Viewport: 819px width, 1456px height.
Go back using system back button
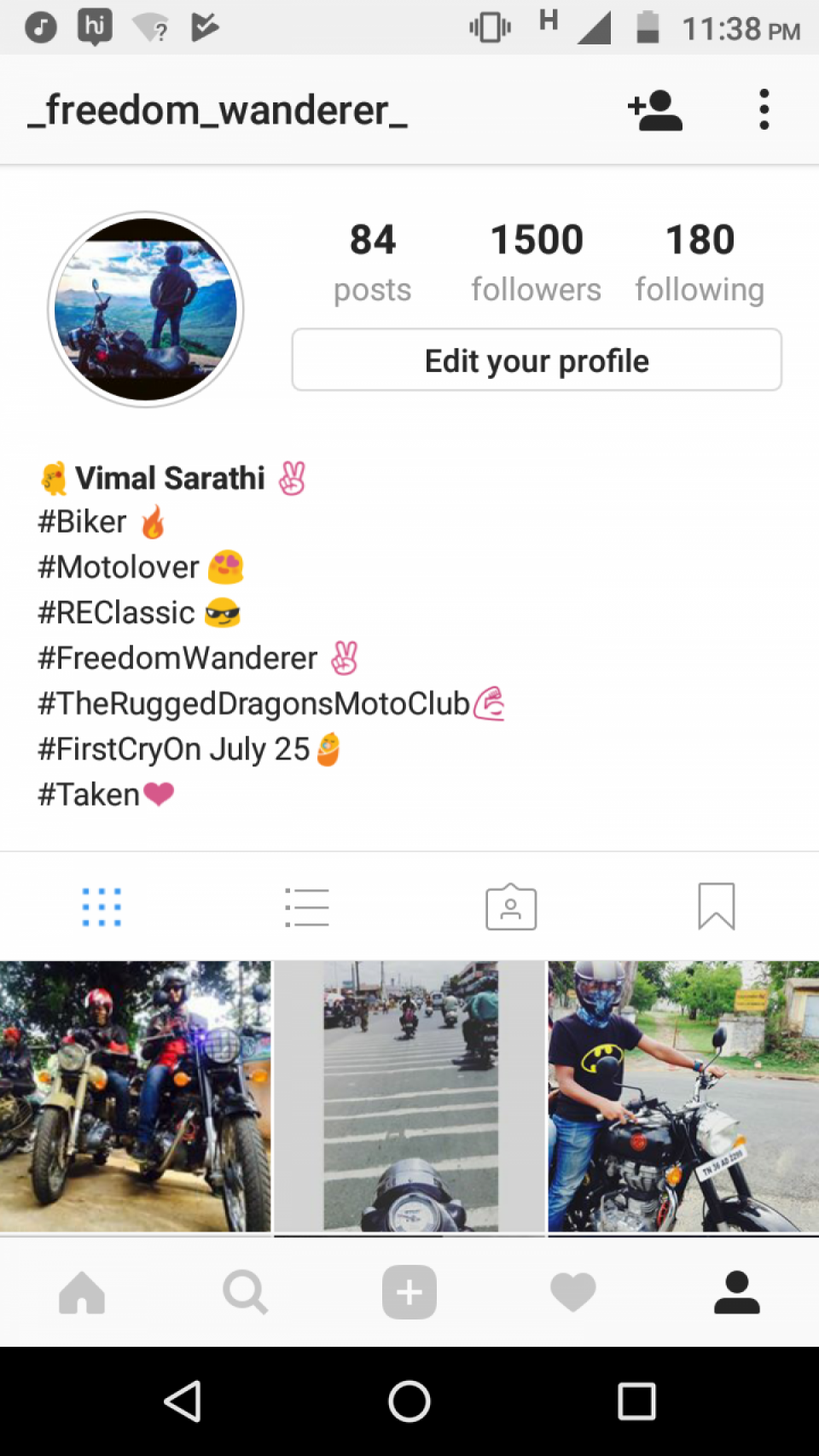[x=183, y=1401]
